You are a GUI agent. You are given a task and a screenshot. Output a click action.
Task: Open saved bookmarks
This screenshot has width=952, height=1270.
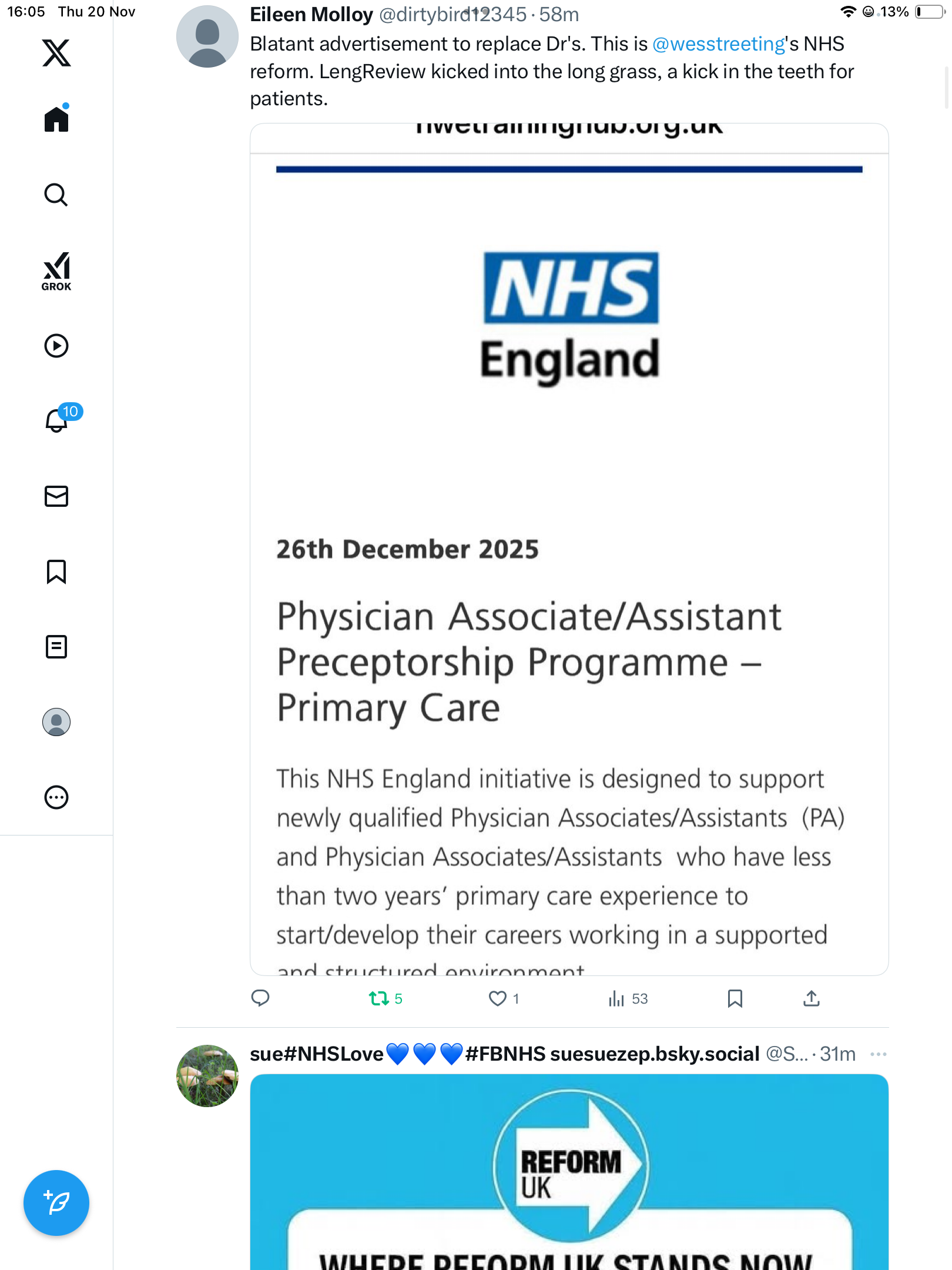(x=56, y=571)
